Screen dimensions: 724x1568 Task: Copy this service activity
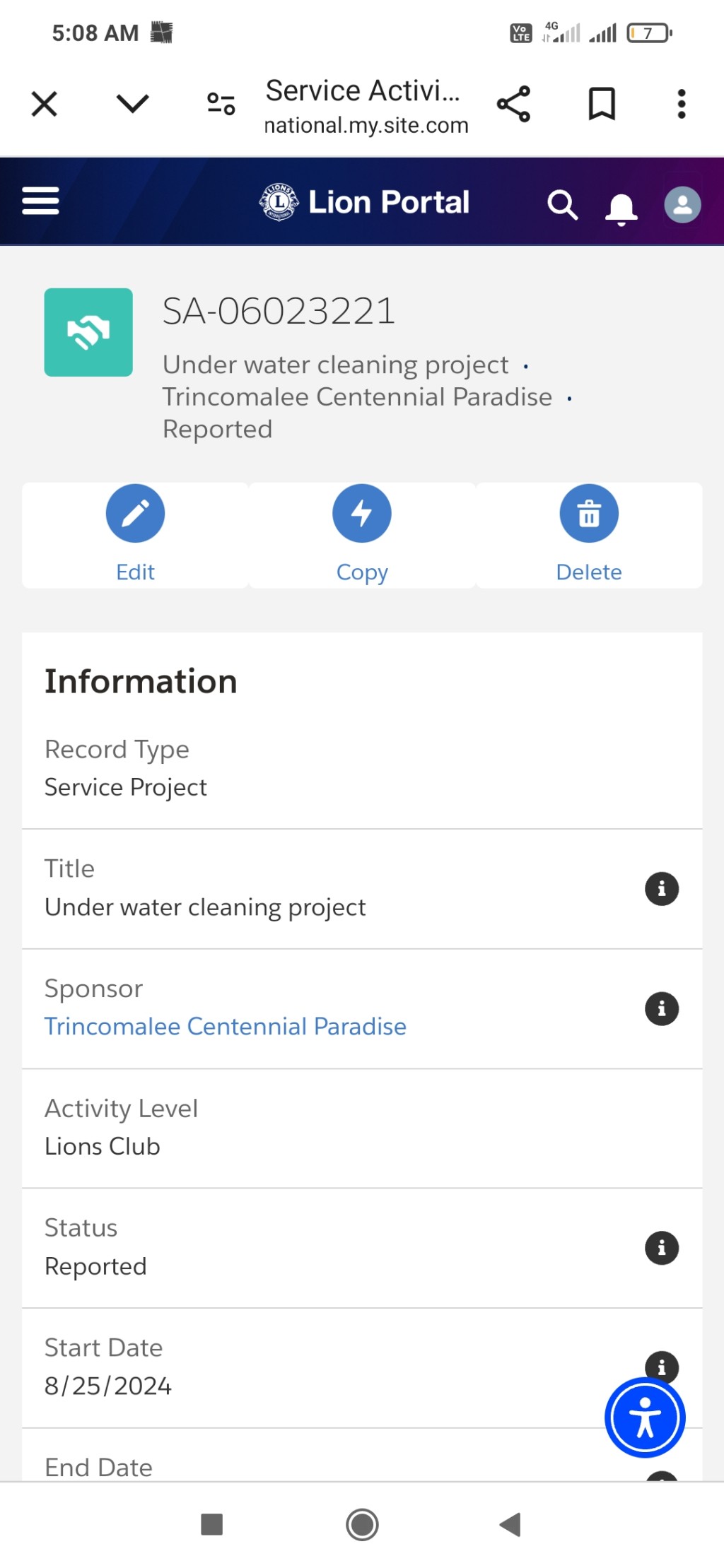coord(362,535)
